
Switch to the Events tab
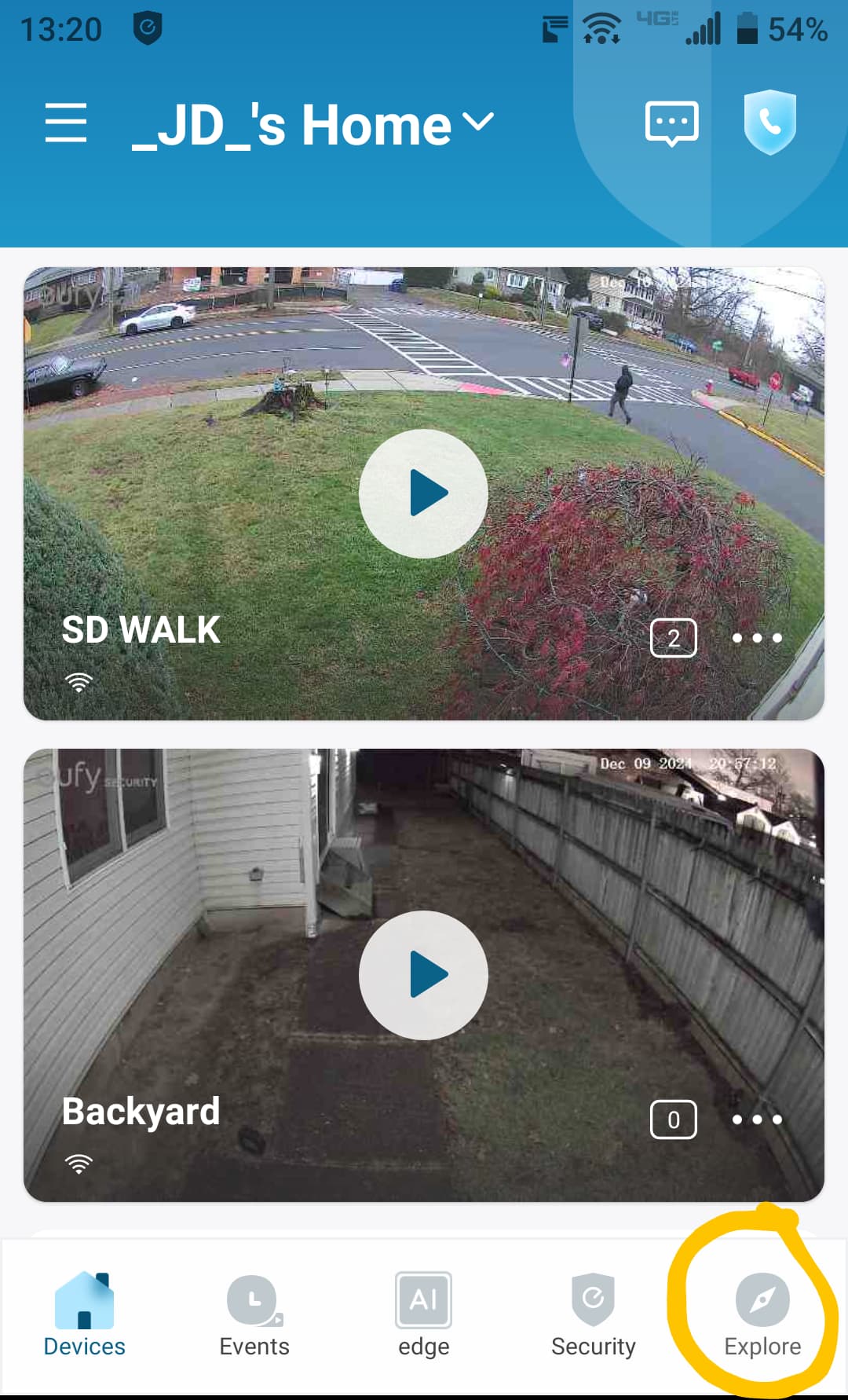254,1316
